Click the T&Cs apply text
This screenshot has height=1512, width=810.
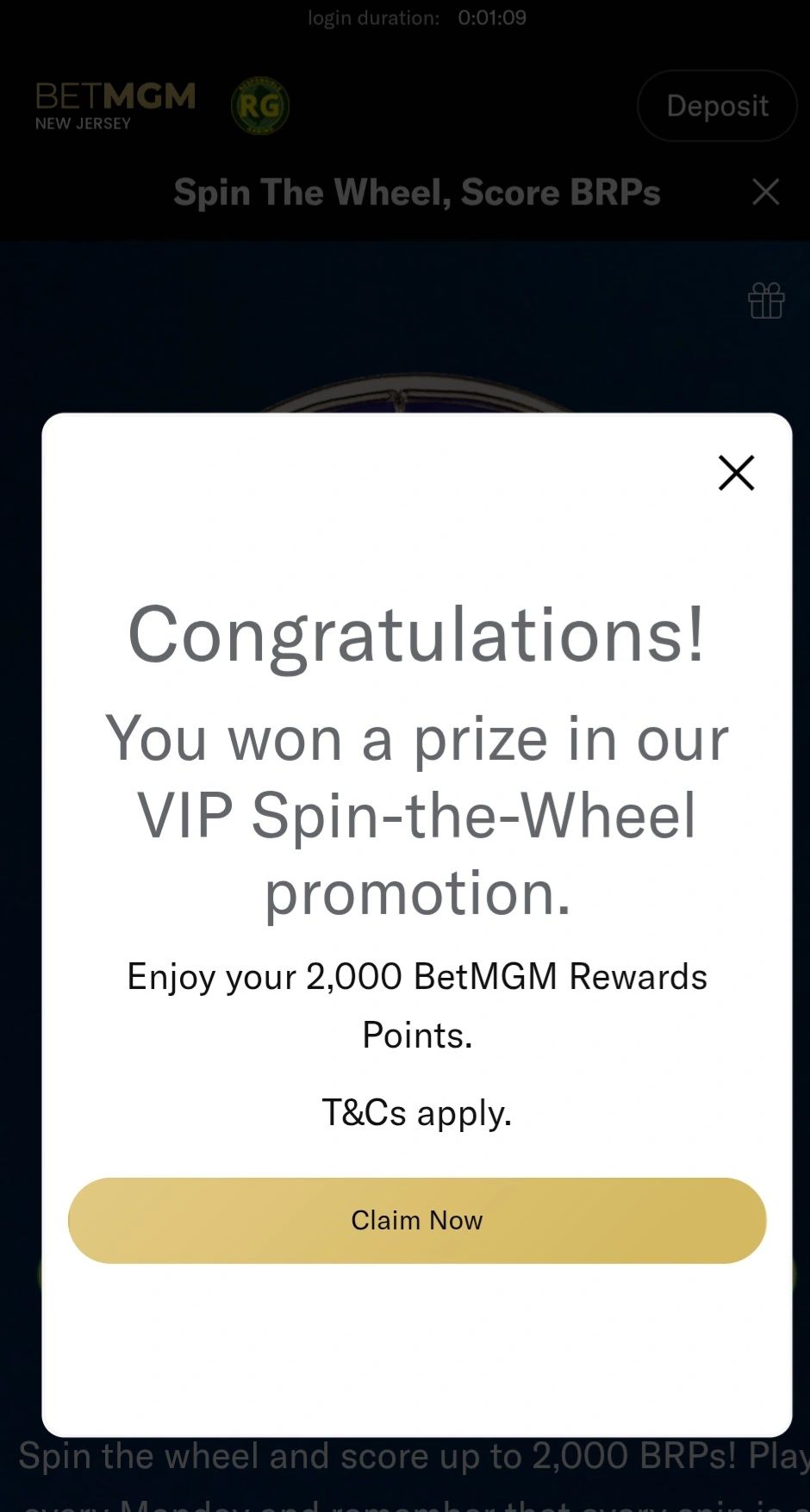(415, 1112)
